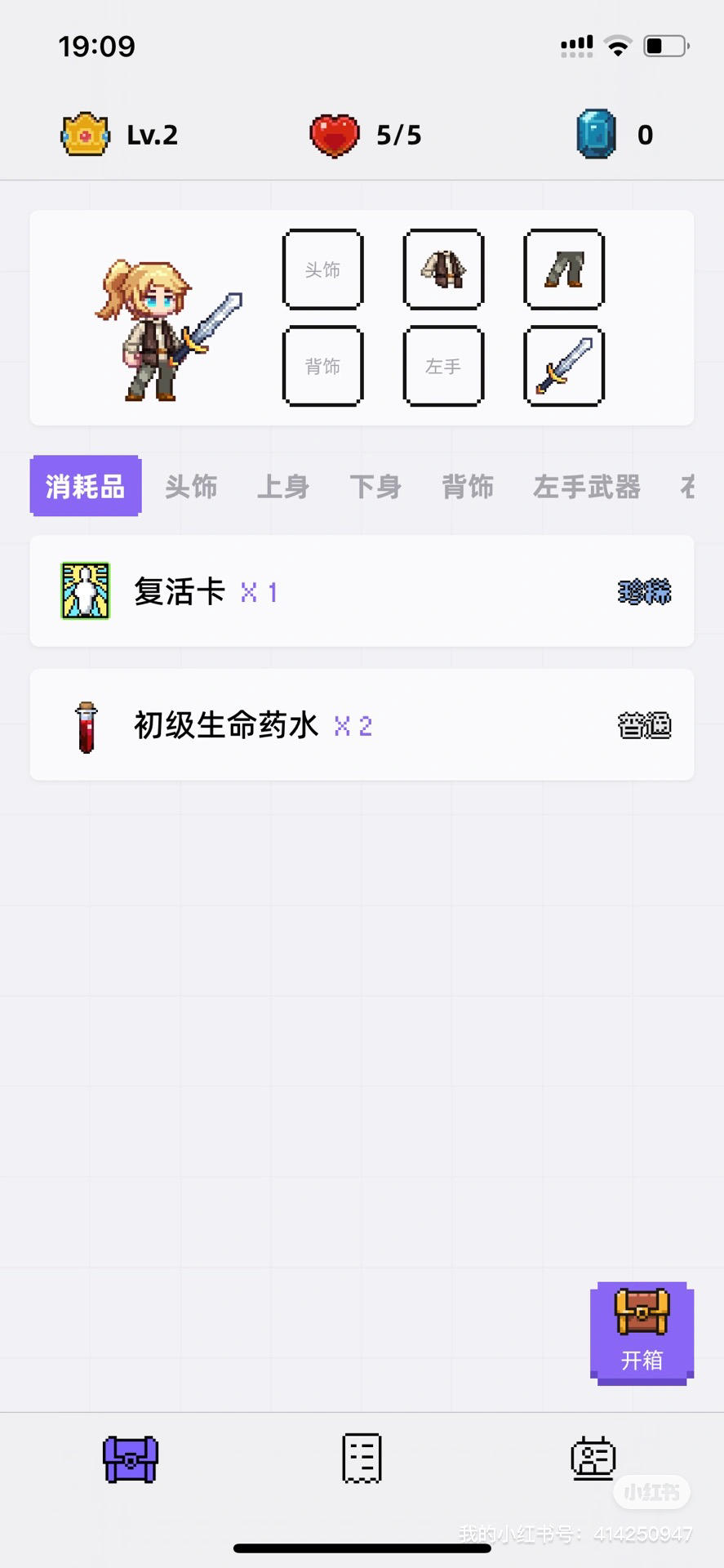Open the 初级生命药水 item row
This screenshot has width=724, height=1568.
click(x=362, y=725)
